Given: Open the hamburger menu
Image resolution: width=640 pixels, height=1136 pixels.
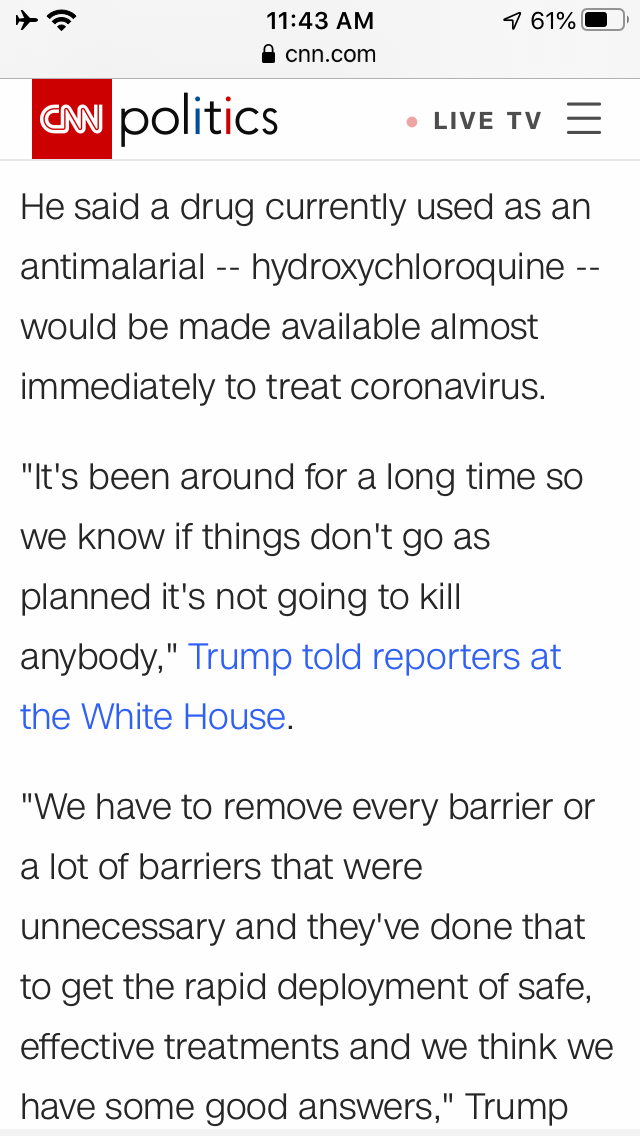Looking at the screenshot, I should pos(583,119).
